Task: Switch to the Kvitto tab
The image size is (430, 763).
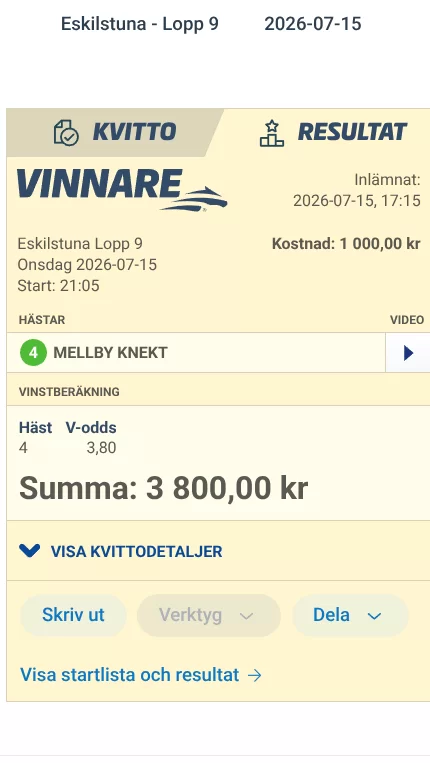Action: coord(114,132)
